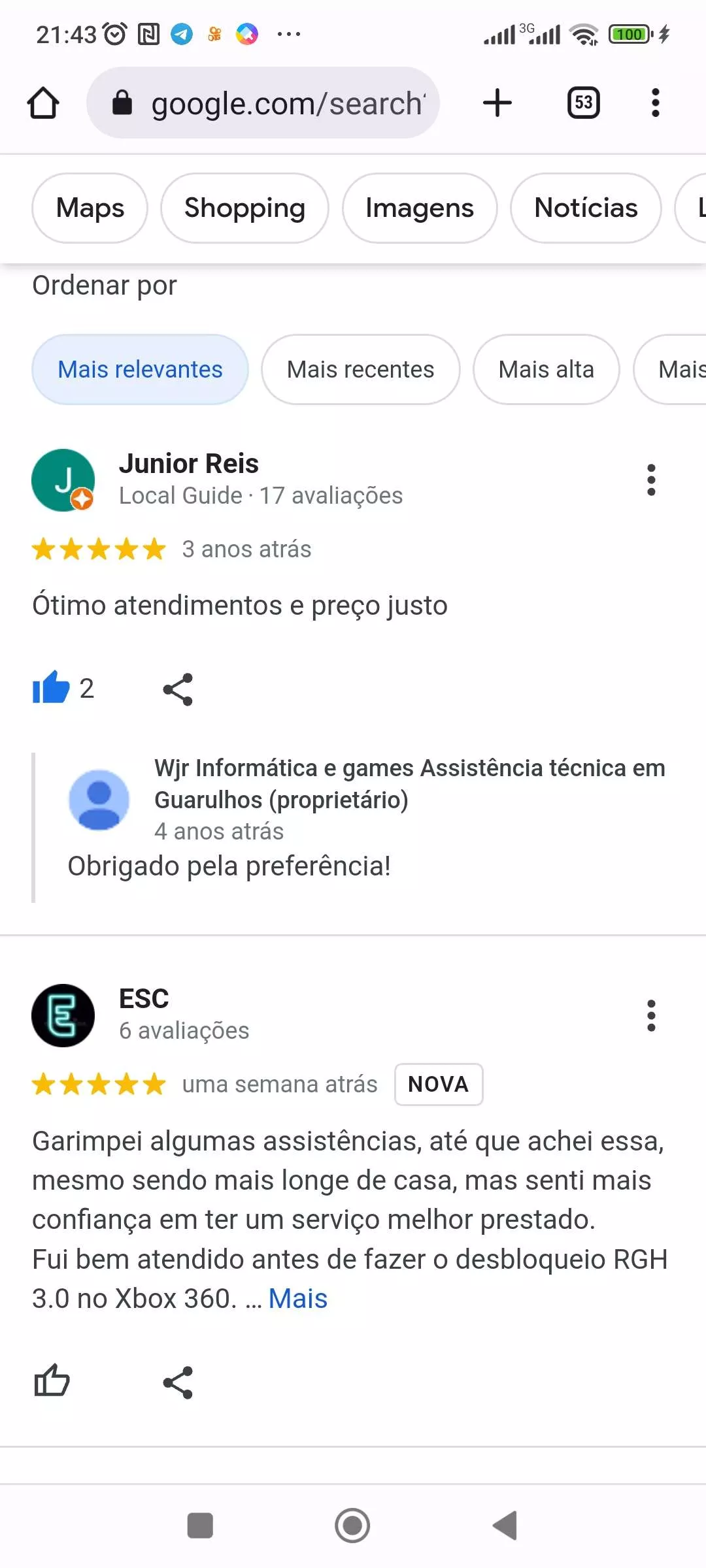Share Junior Reis review
The width and height of the screenshot is (706, 1568).
tap(178, 689)
